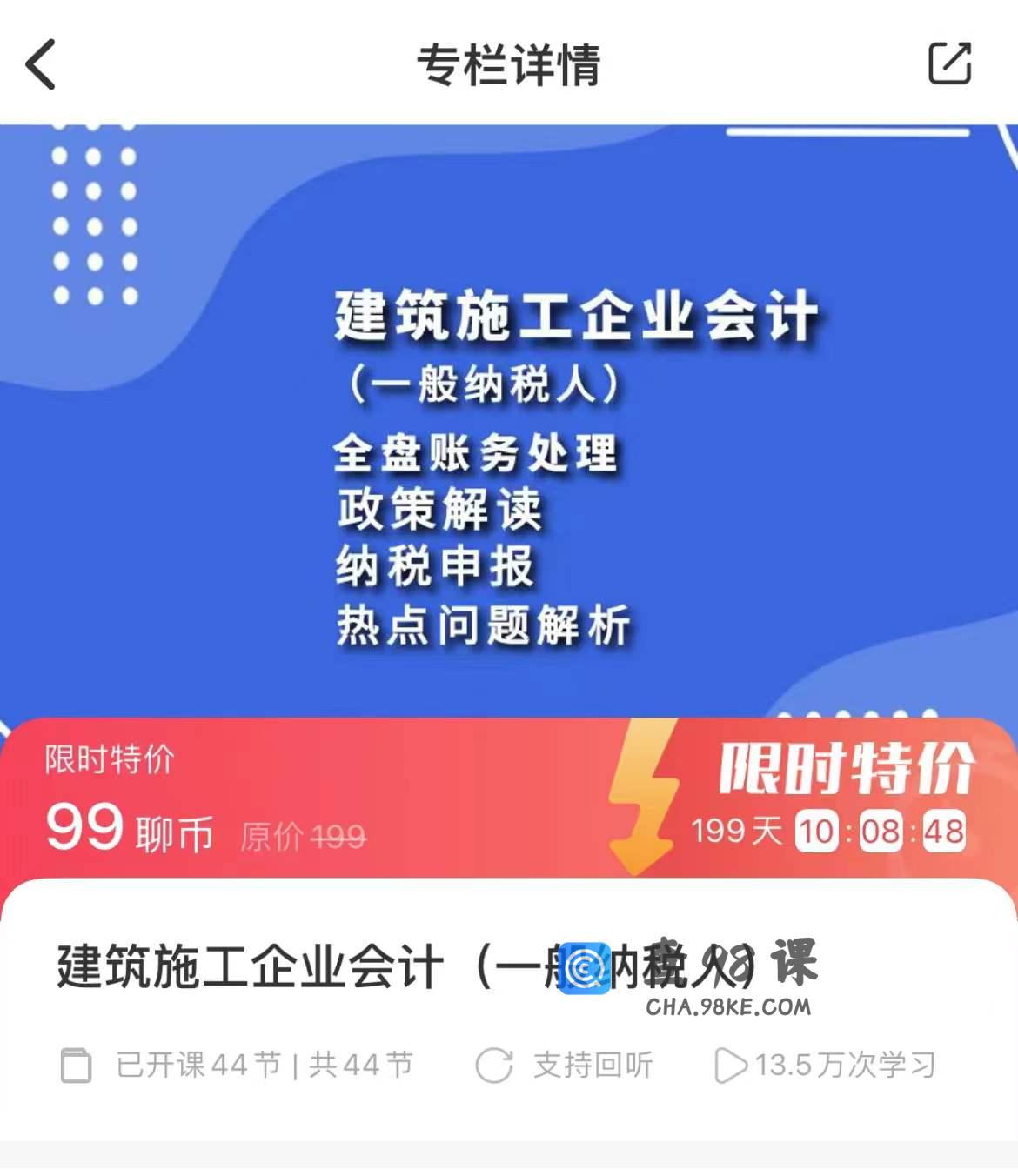Go back from the column details page
Viewport: 1018px width, 1176px height.
pyautogui.click(x=41, y=64)
